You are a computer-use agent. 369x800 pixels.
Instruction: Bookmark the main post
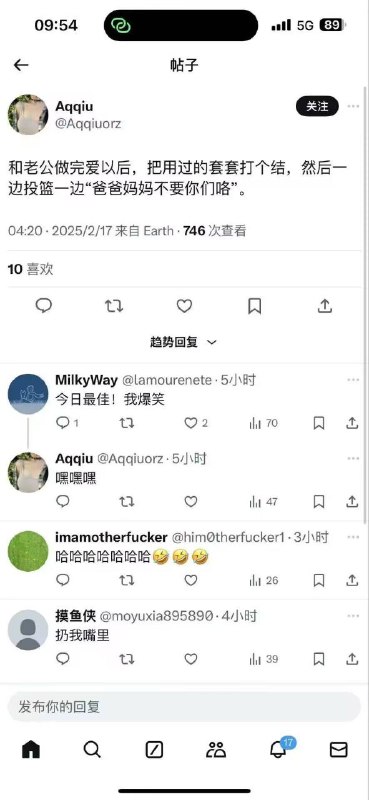click(x=254, y=306)
